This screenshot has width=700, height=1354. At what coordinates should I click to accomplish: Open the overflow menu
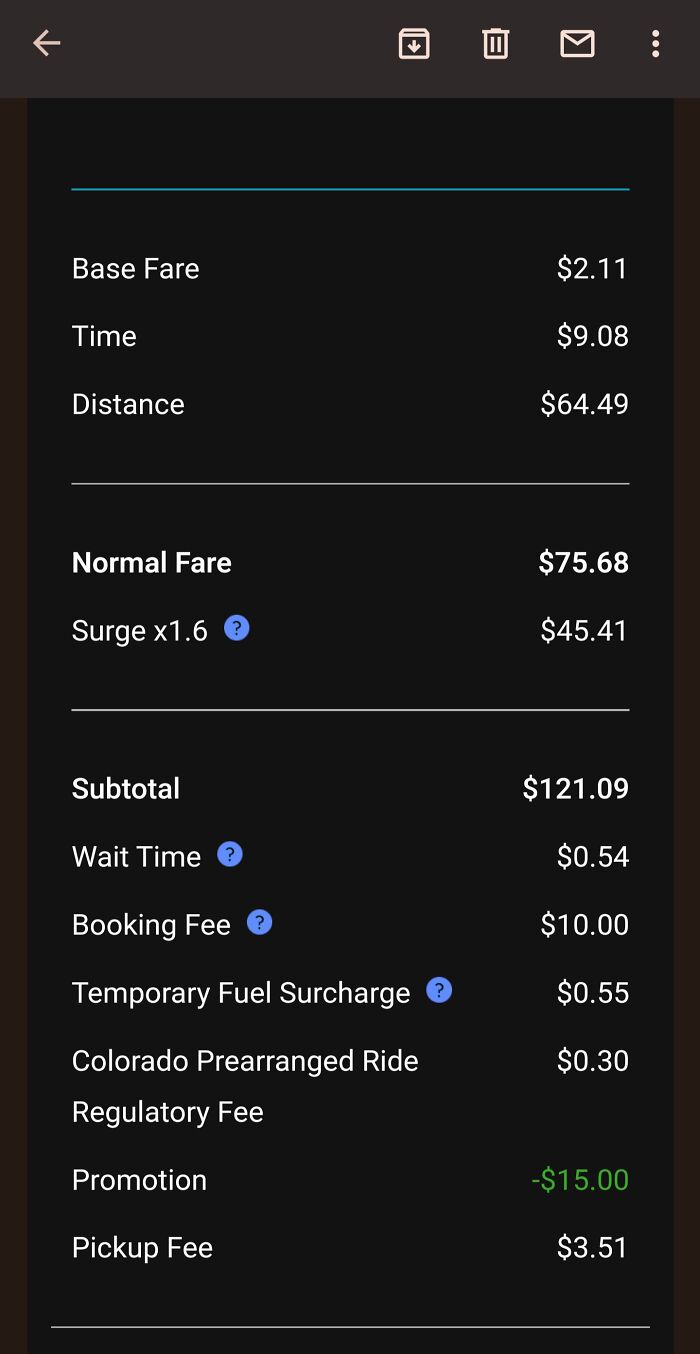tap(655, 43)
